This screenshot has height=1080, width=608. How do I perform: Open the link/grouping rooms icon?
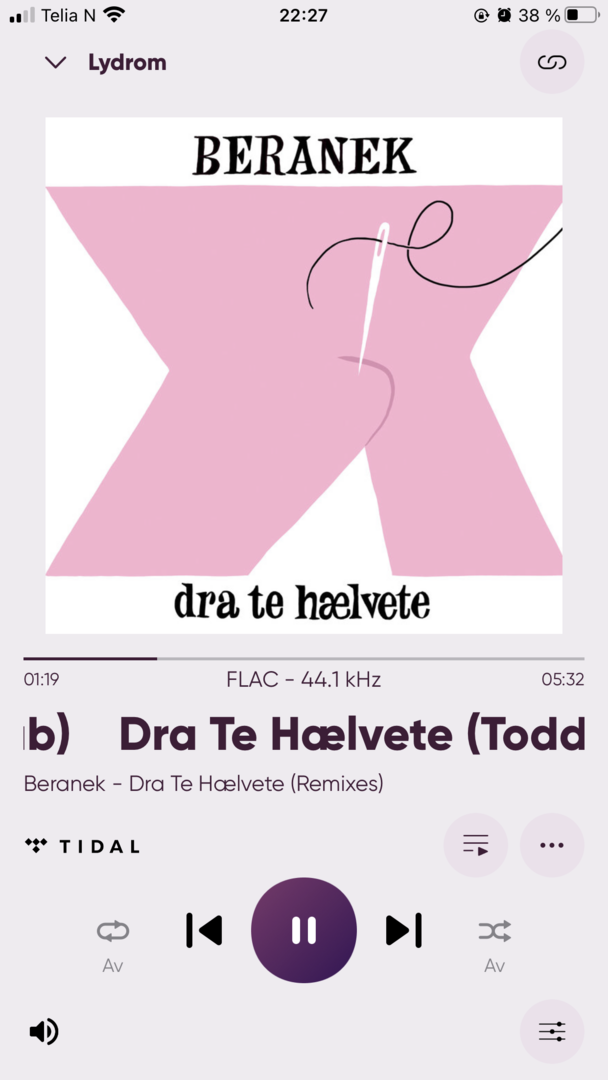click(552, 63)
